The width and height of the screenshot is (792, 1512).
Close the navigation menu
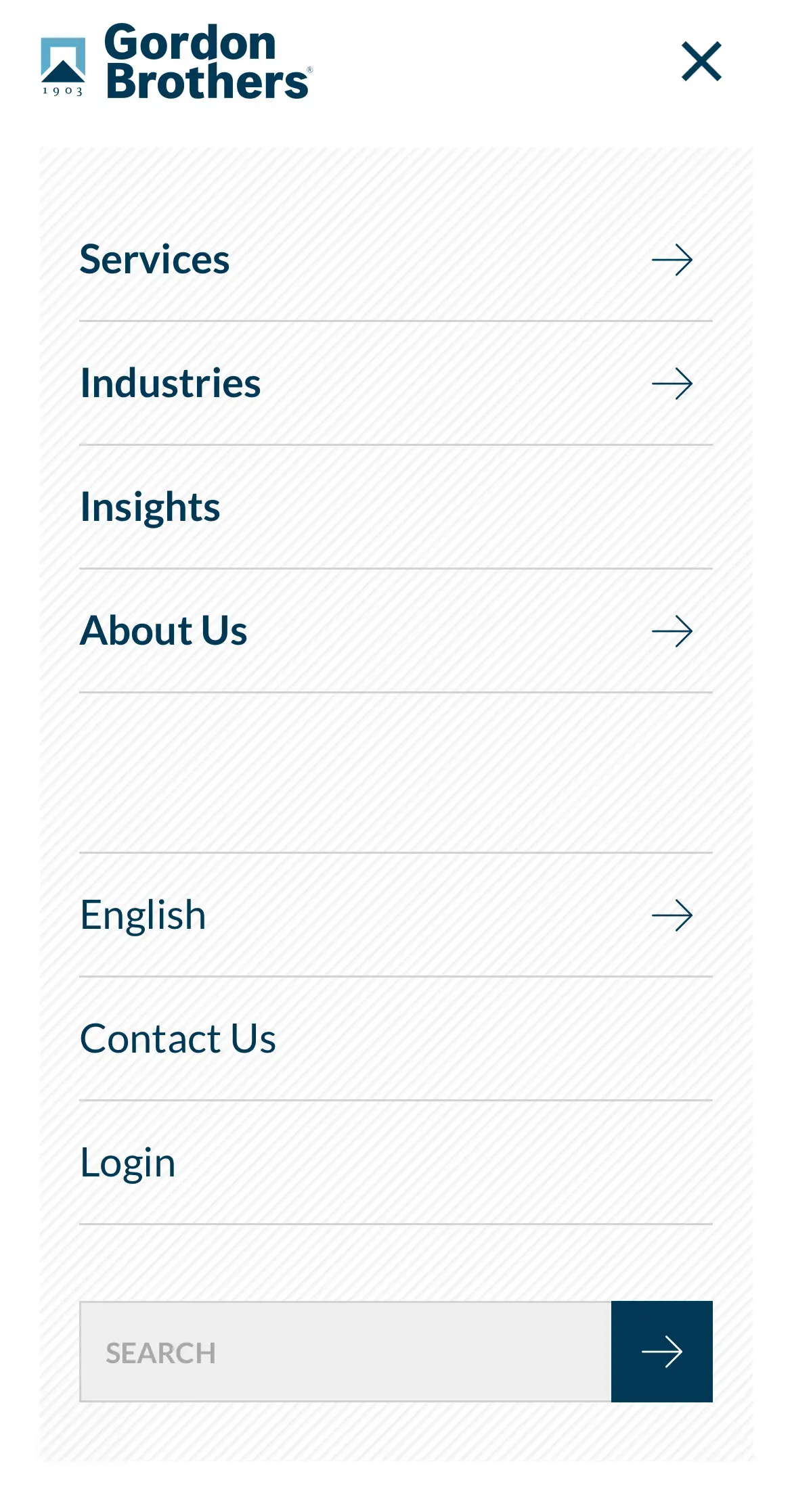pos(701,62)
